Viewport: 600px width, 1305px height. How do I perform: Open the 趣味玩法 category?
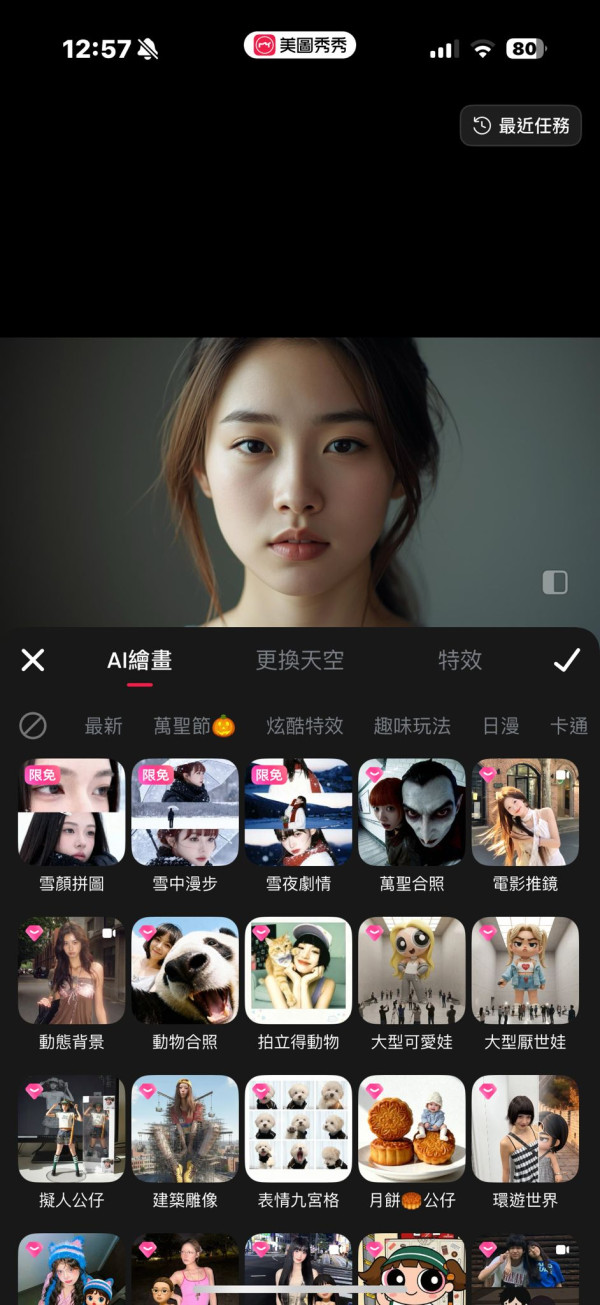click(412, 726)
